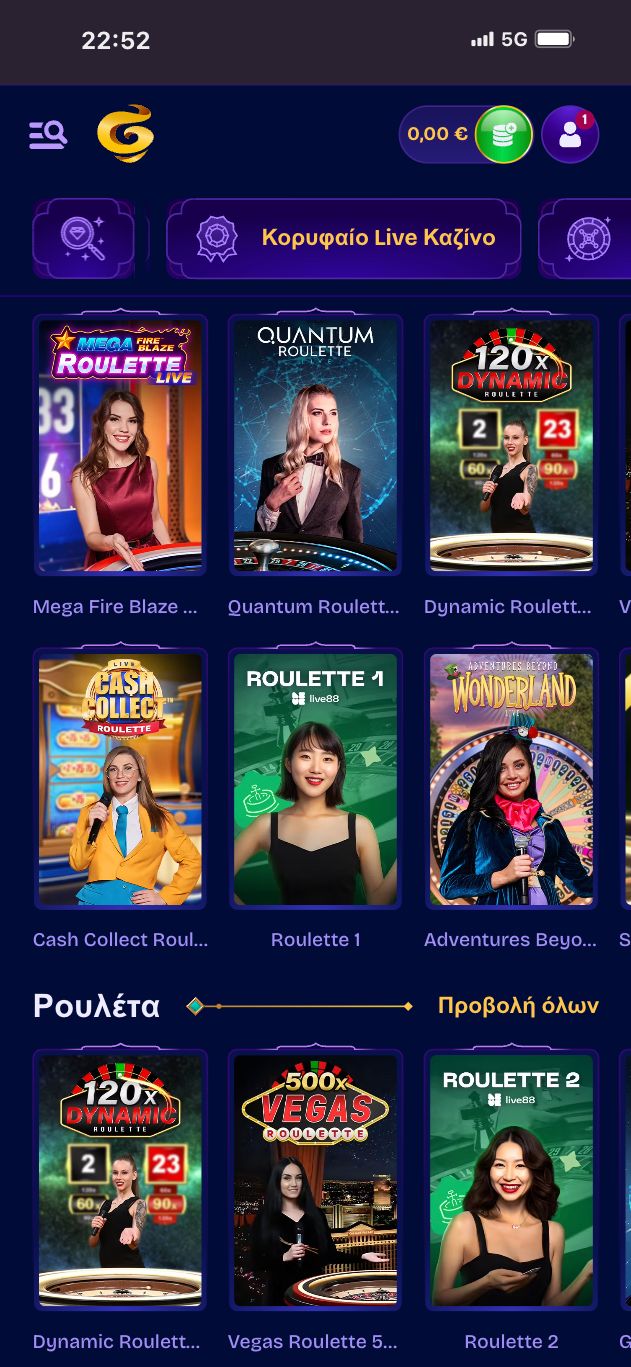The height and width of the screenshot is (1367, 631).
Task: Open Dynamic Roulette under Ρουλέτα section
Action: click(120, 1180)
